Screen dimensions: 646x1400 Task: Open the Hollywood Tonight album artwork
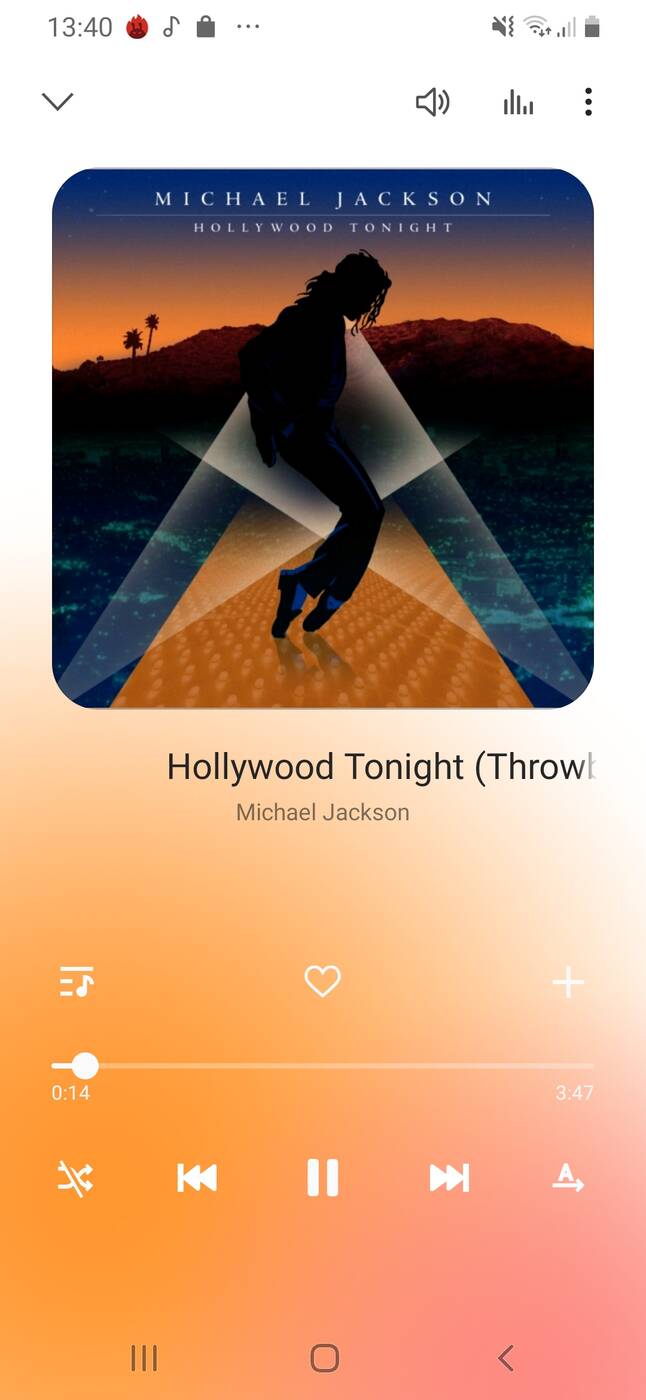[322, 438]
